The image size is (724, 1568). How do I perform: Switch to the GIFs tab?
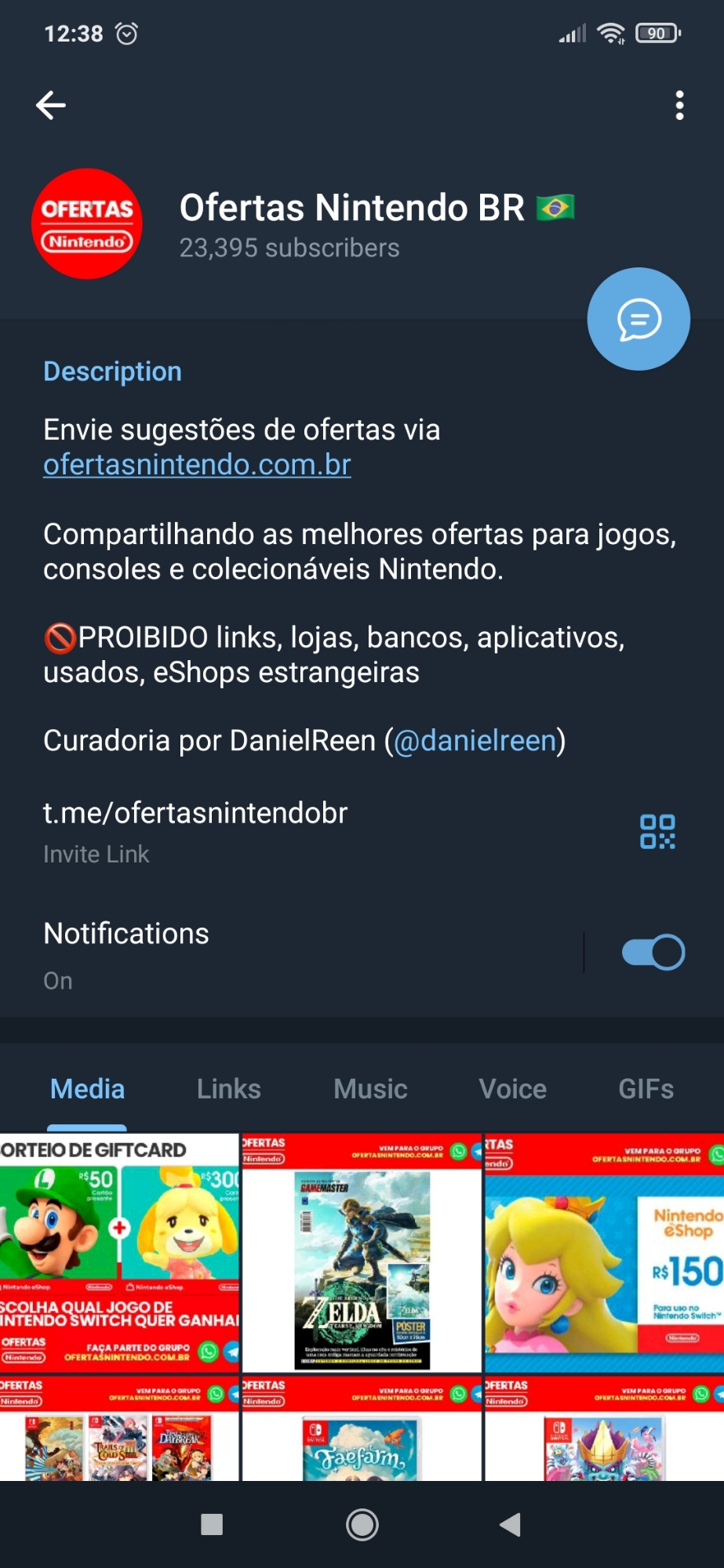click(646, 1089)
